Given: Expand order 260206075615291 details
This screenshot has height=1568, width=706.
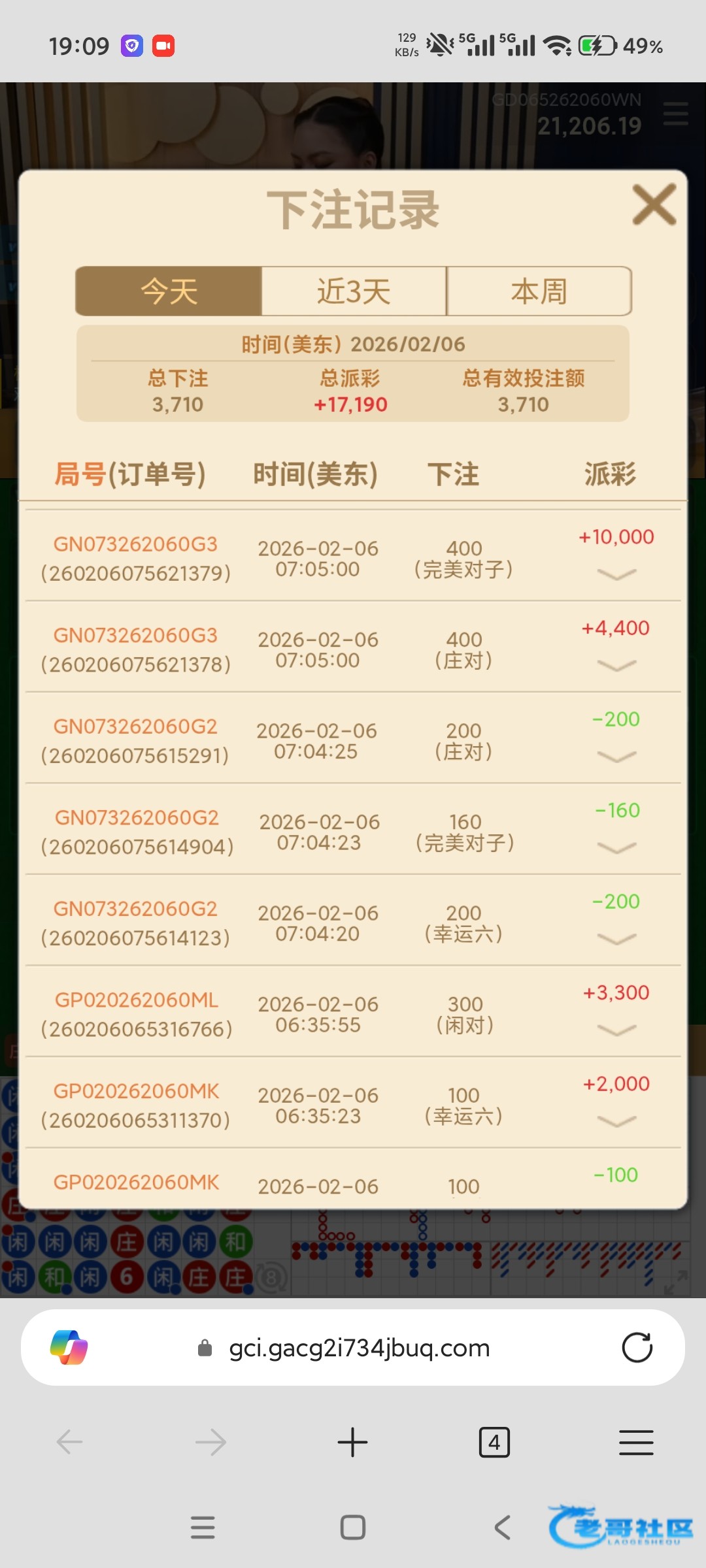Looking at the screenshot, I should 616,757.
